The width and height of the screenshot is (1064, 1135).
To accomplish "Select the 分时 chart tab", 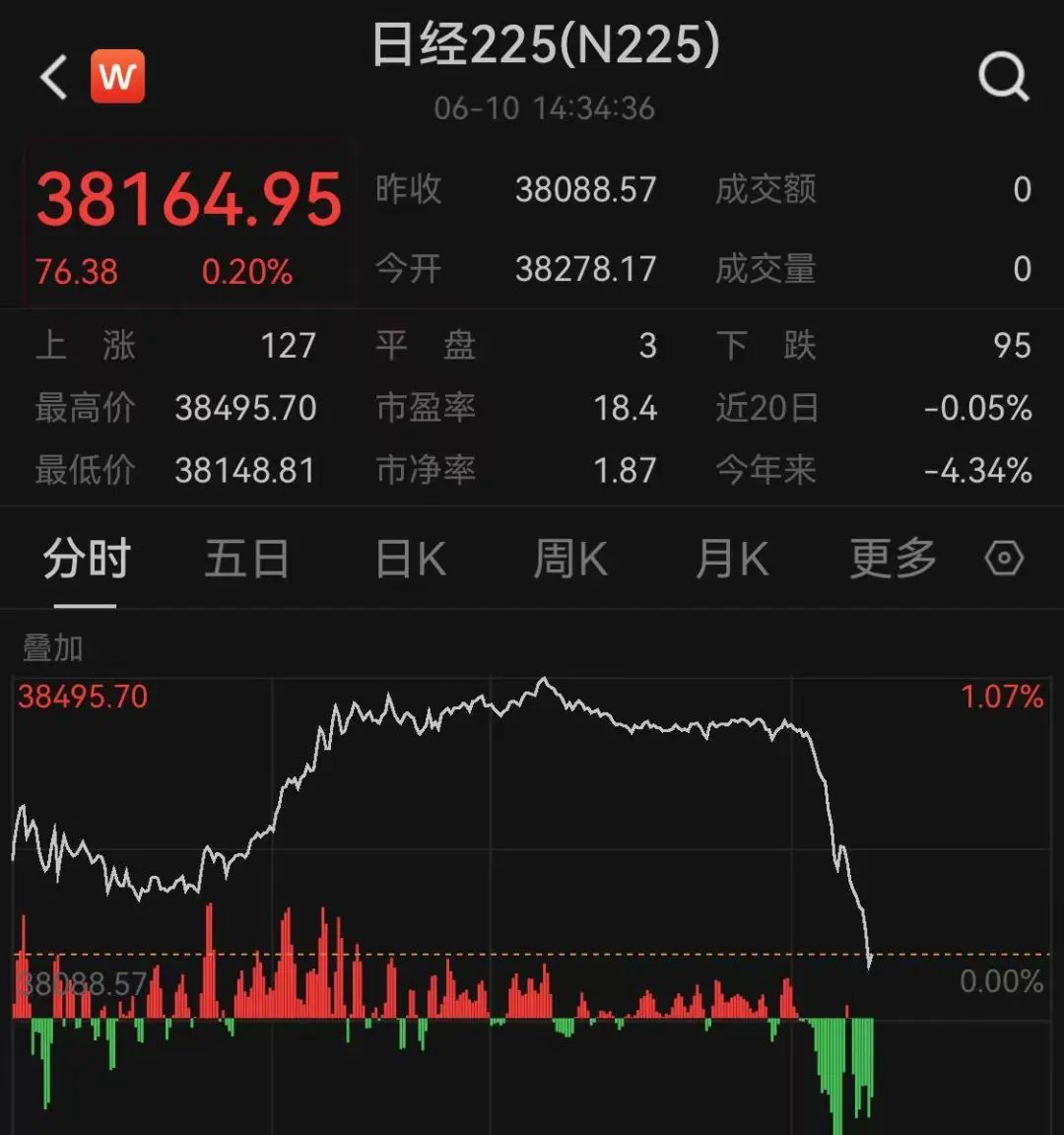I will (x=86, y=560).
